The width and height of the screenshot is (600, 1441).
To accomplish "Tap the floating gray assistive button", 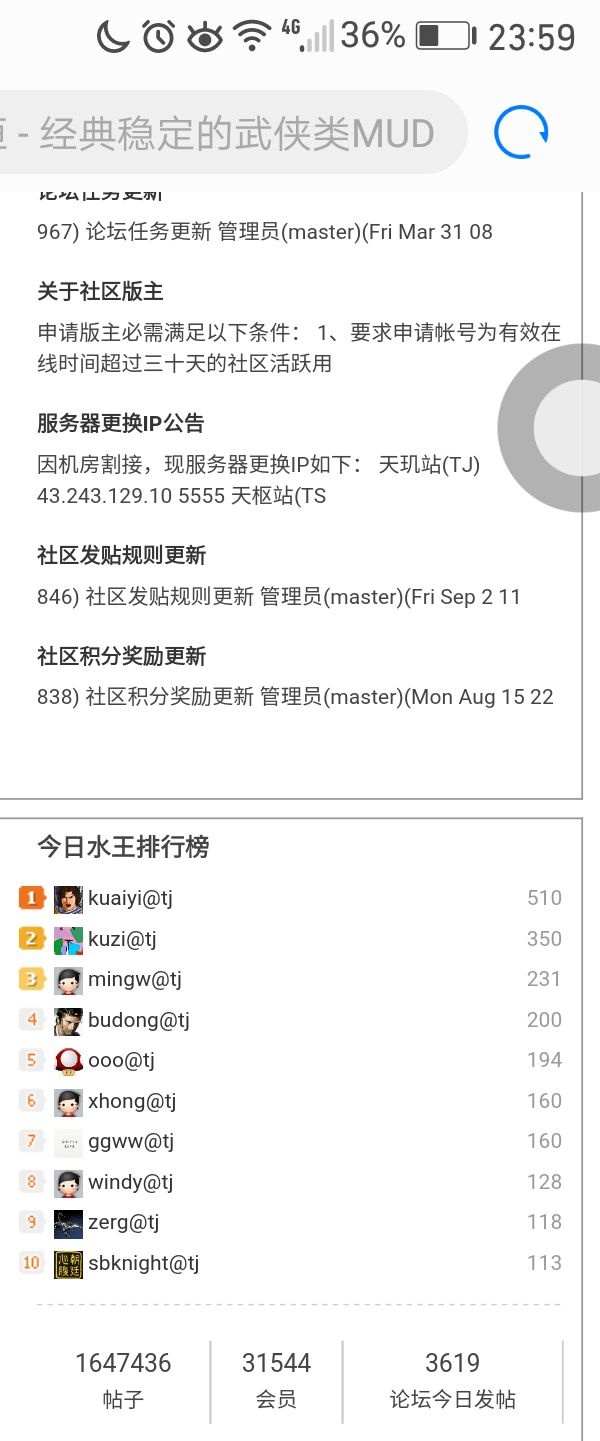I will coord(565,428).
